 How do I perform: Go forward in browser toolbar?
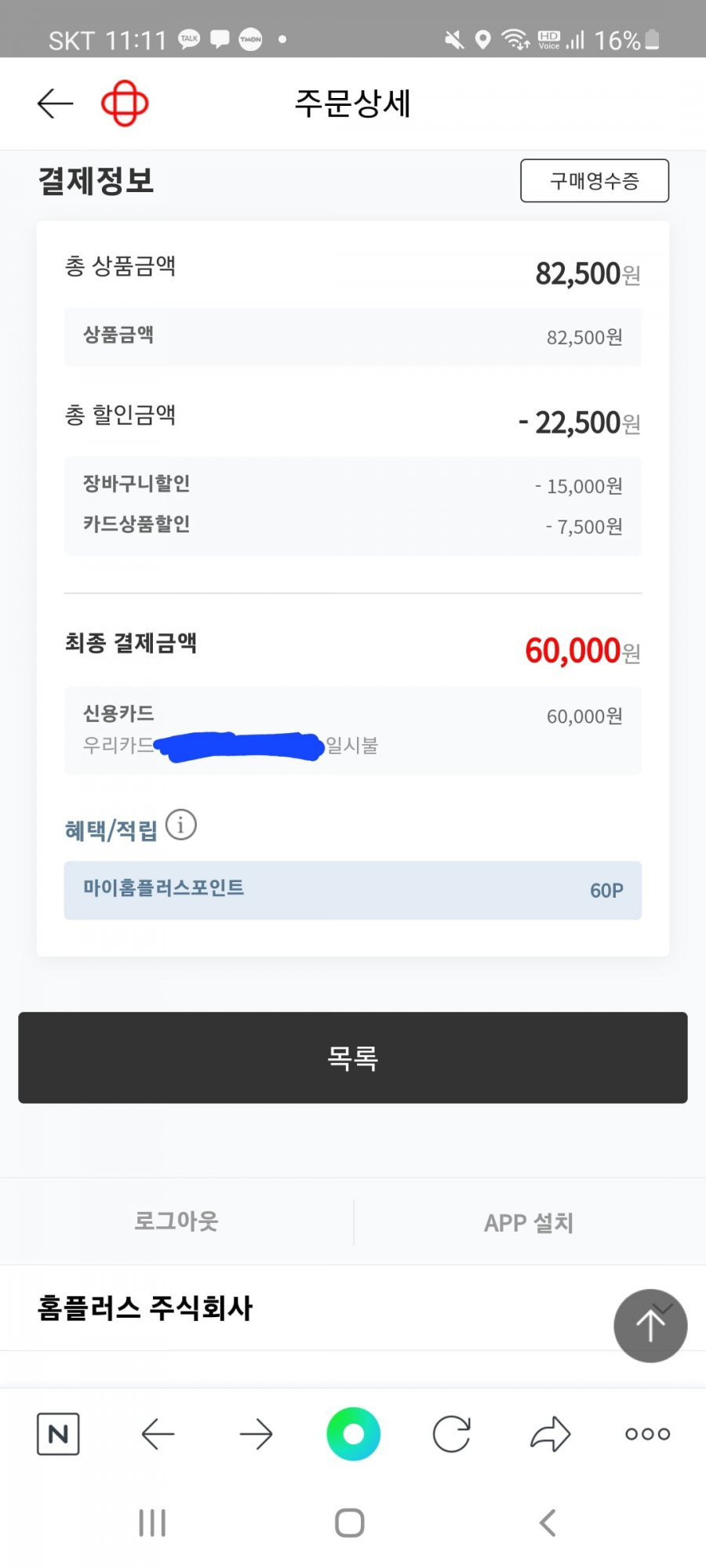(x=256, y=1434)
